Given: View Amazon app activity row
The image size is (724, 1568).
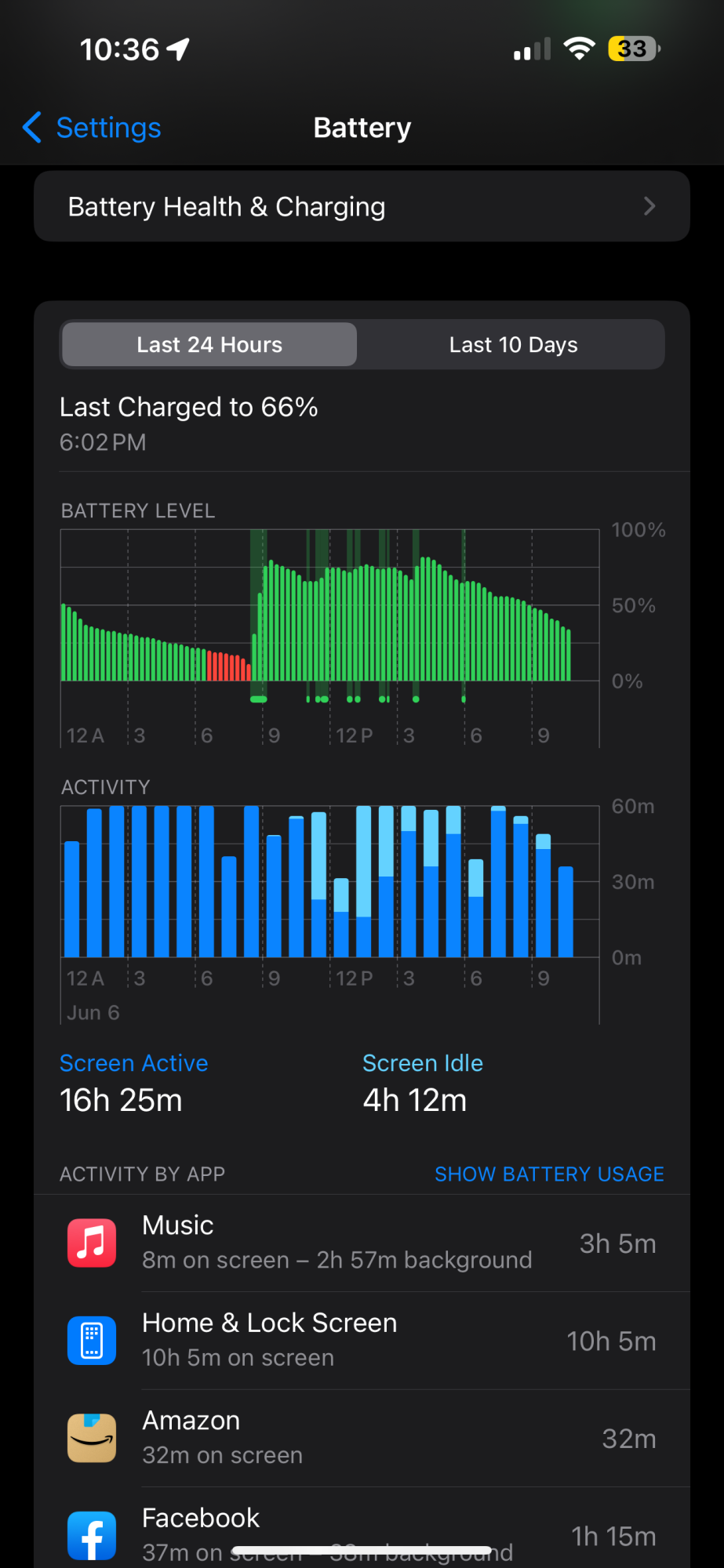Looking at the screenshot, I should [x=362, y=1438].
